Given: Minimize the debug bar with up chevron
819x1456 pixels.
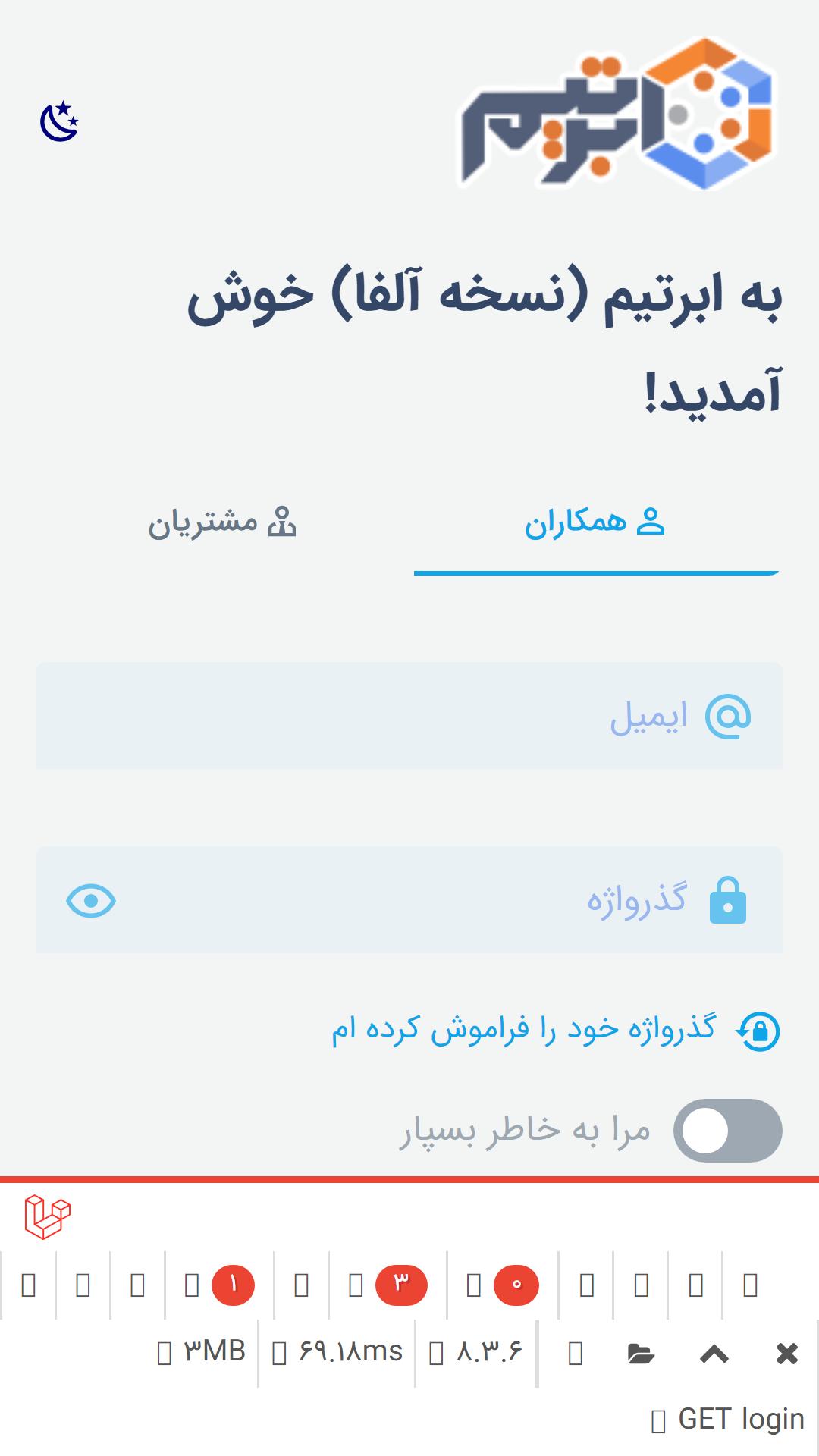Looking at the screenshot, I should click(x=714, y=1354).
